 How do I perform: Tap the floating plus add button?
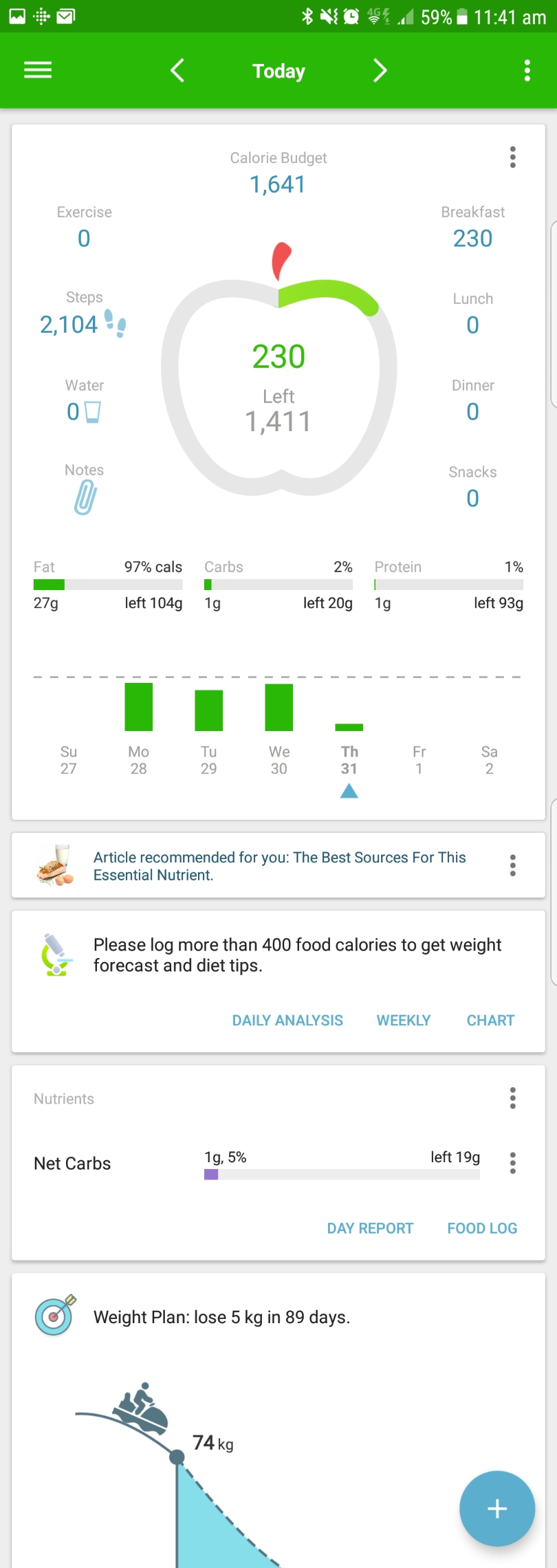[496, 1509]
